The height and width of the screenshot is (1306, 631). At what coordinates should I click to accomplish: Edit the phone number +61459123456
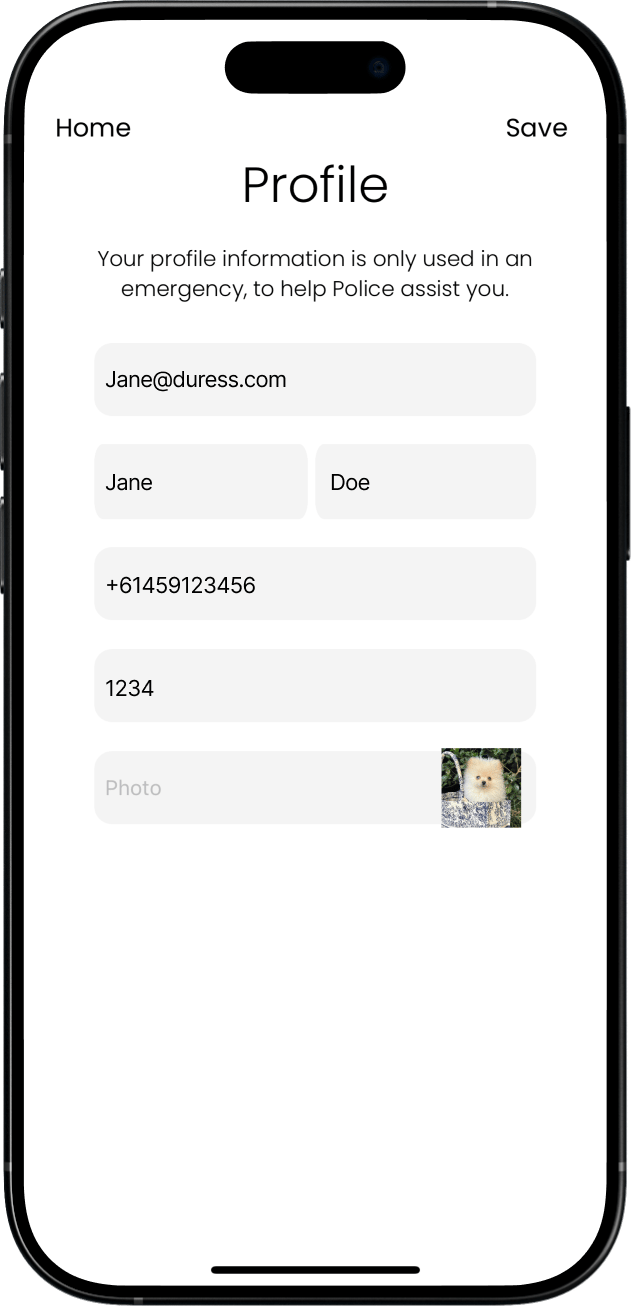point(314,584)
